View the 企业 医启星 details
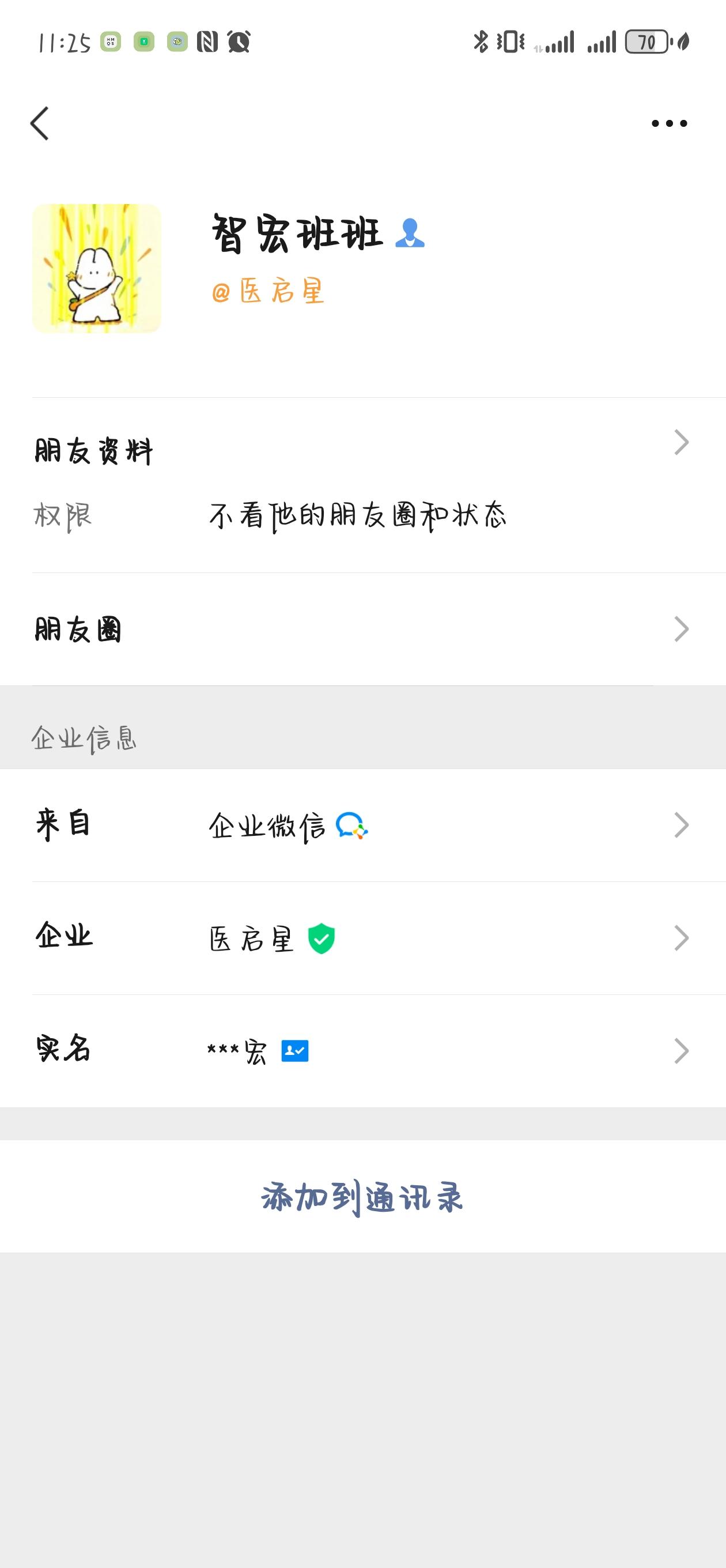This screenshot has width=726, height=1568. pos(362,938)
